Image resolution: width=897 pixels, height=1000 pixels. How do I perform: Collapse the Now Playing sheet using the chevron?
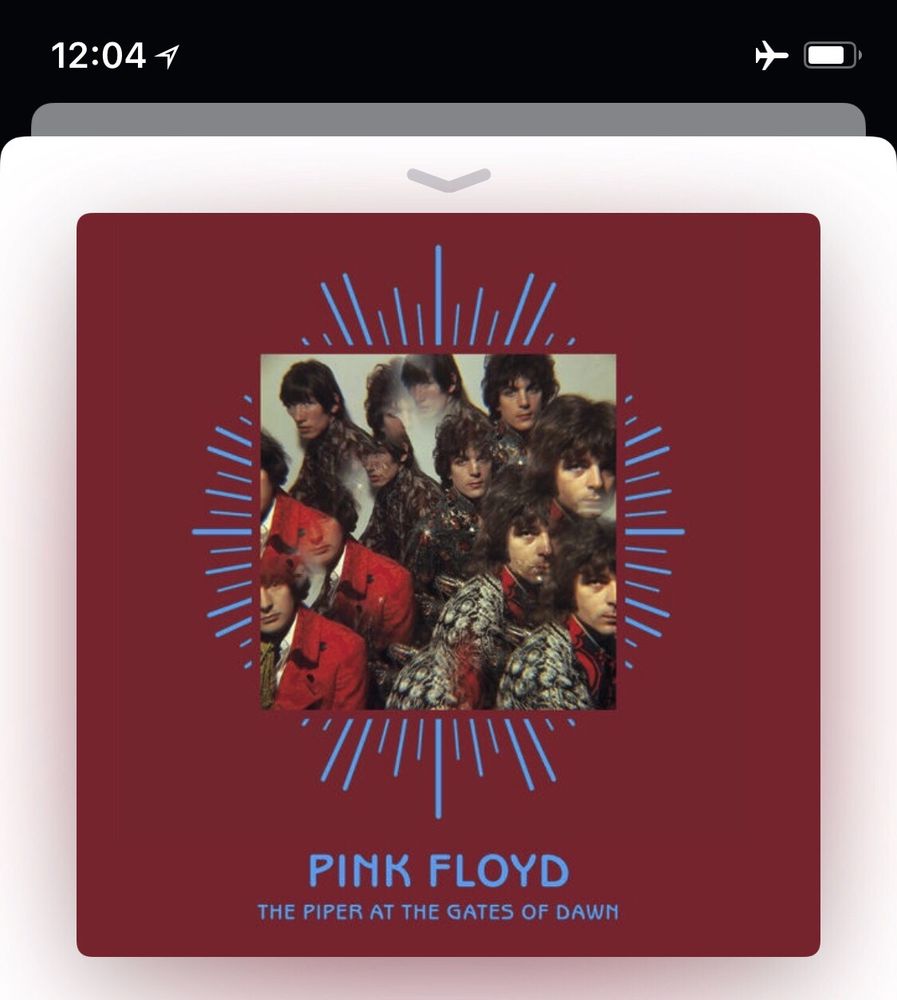[448, 180]
